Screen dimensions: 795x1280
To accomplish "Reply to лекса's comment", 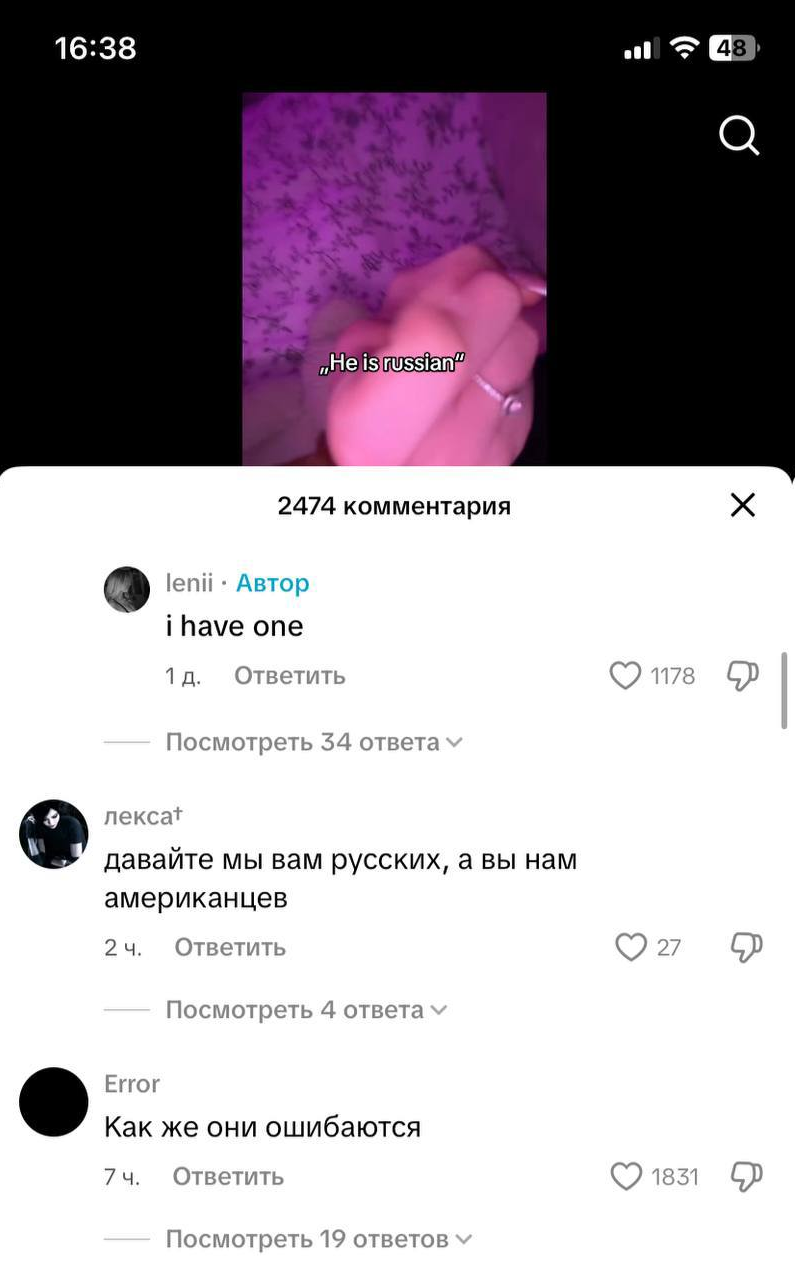I will 230,947.
